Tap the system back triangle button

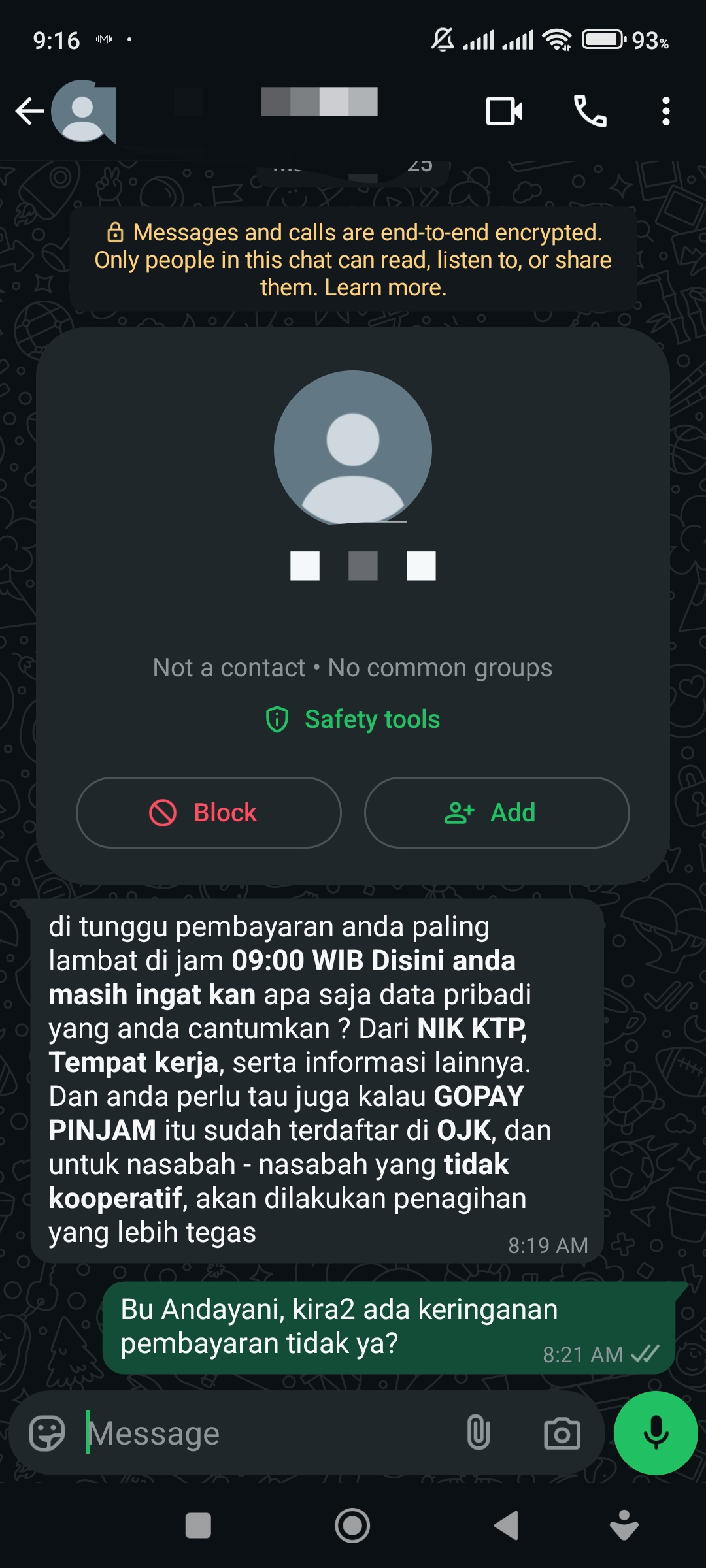(506, 1526)
